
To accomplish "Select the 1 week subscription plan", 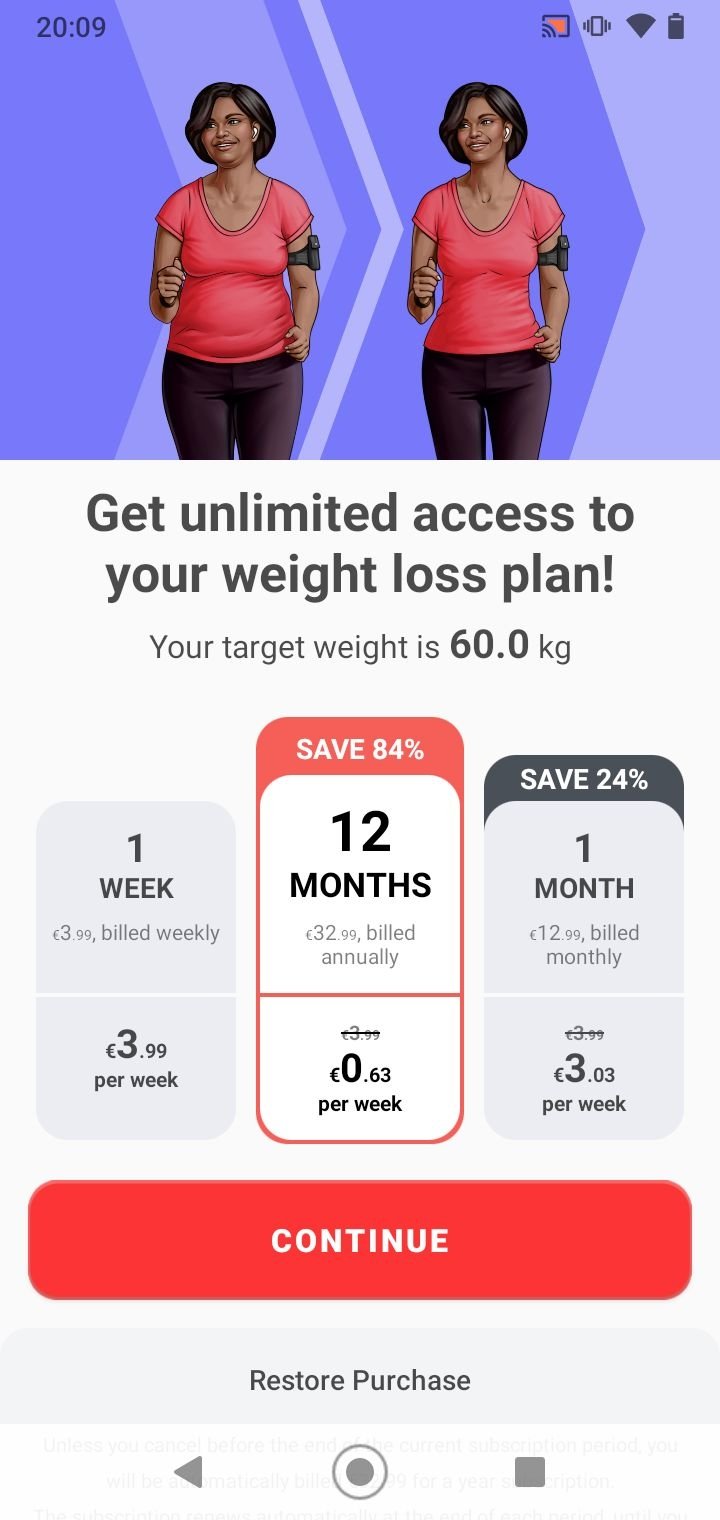I will pos(136,970).
